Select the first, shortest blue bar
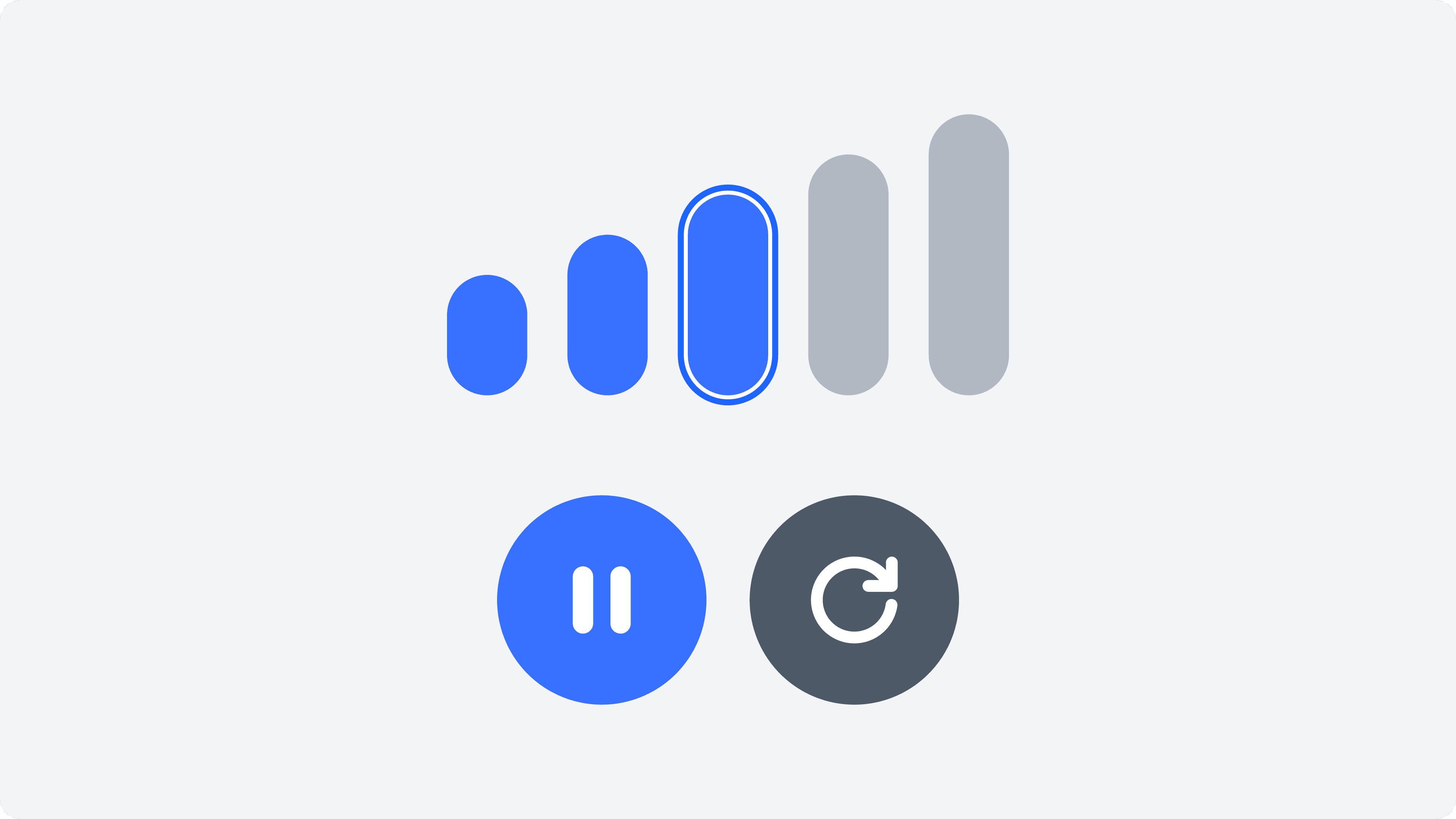 [x=487, y=335]
